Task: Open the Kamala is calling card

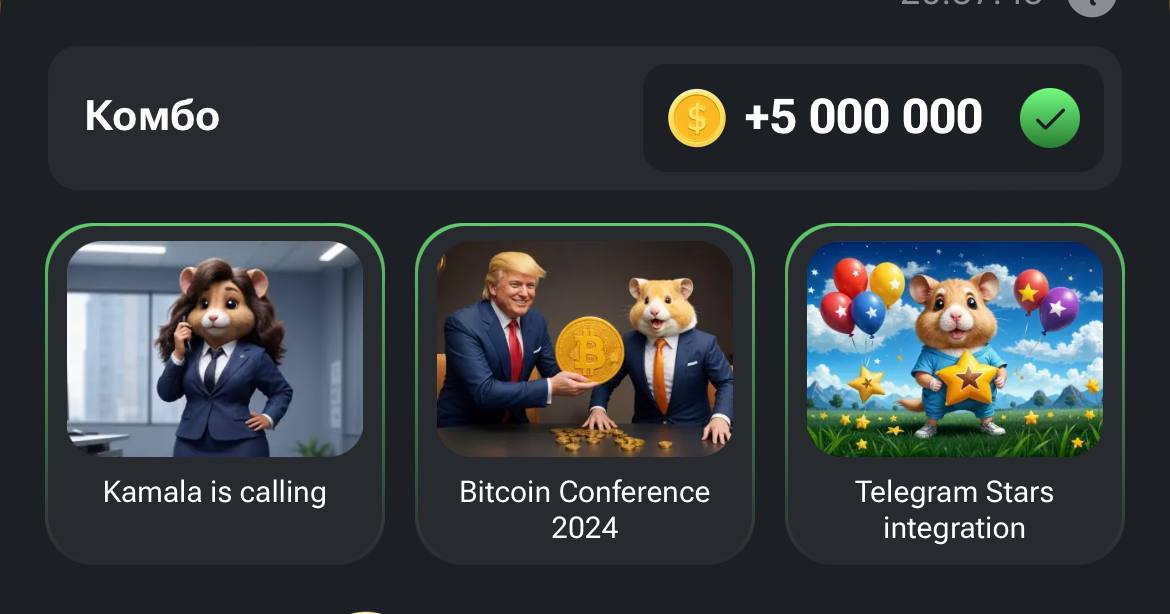Action: [215, 393]
